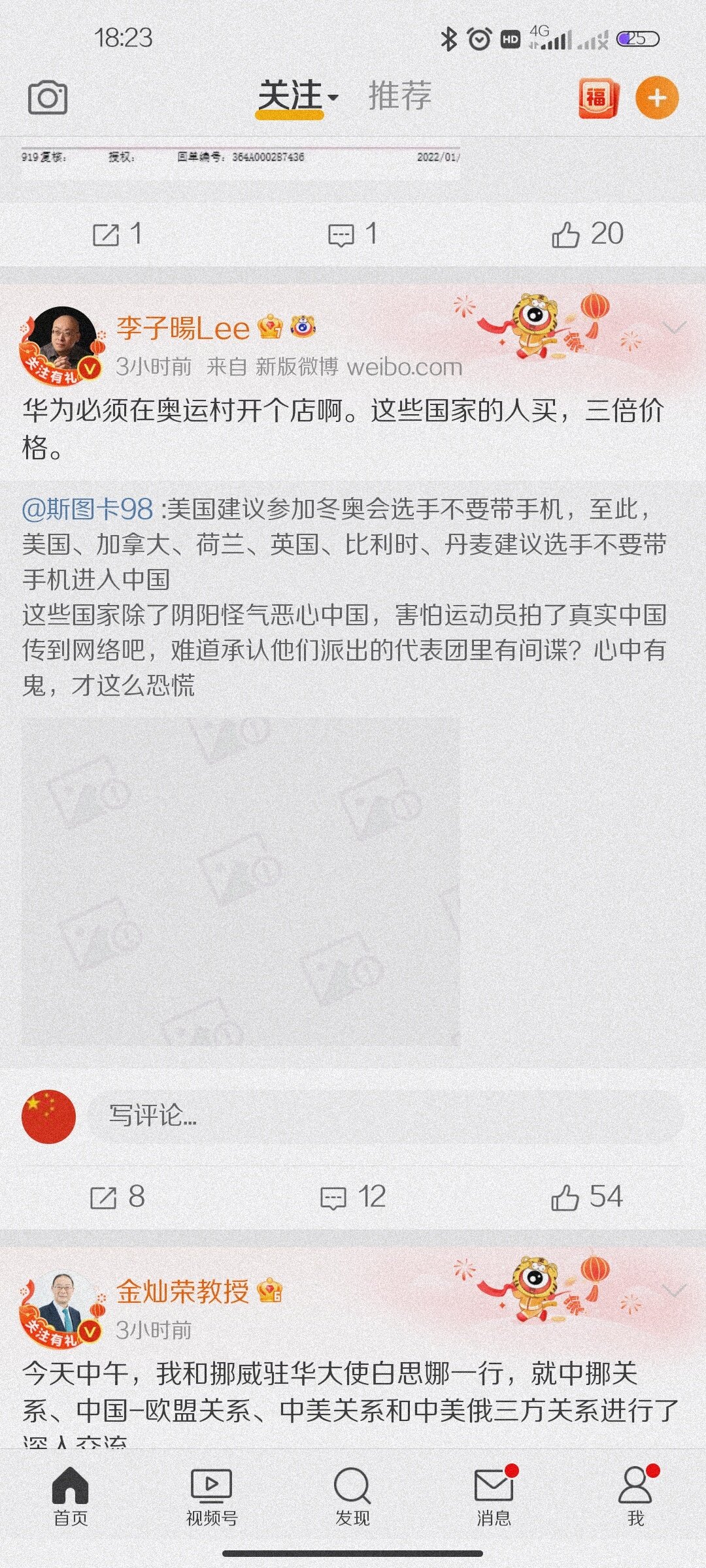Open the camera icon

pyautogui.click(x=48, y=99)
